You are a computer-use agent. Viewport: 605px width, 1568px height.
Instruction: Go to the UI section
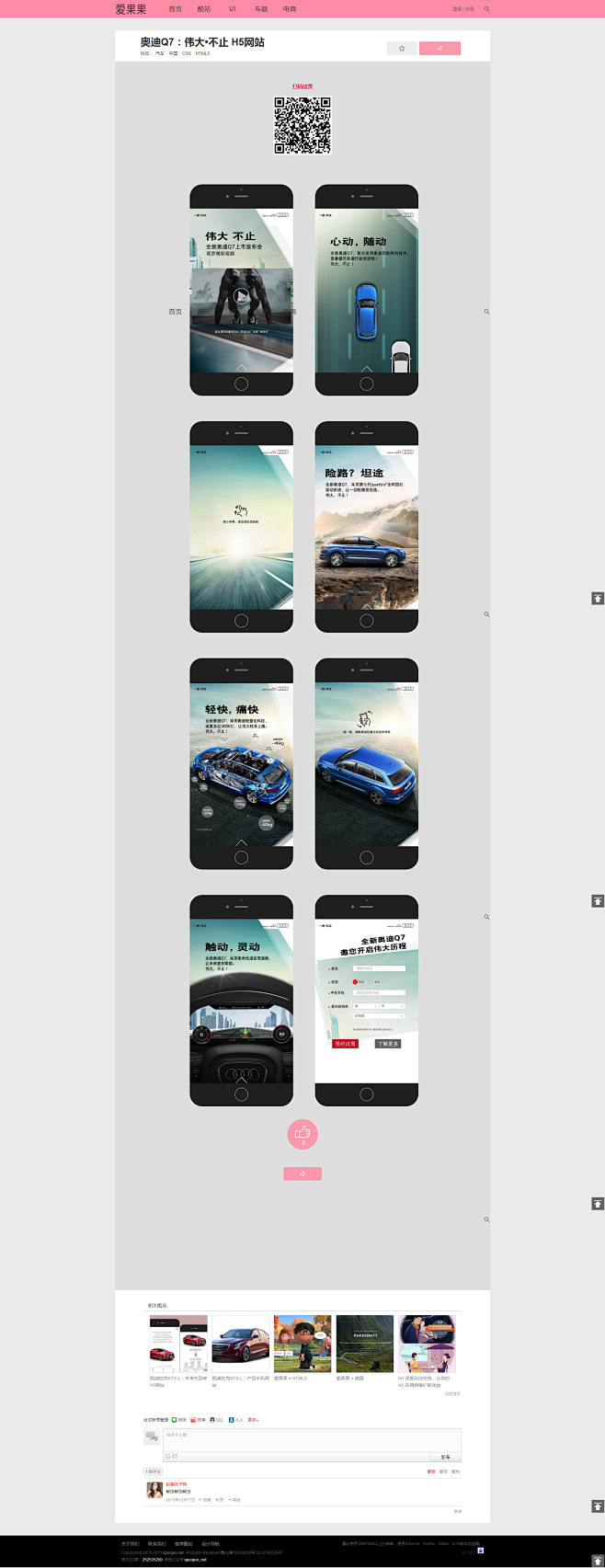click(233, 9)
